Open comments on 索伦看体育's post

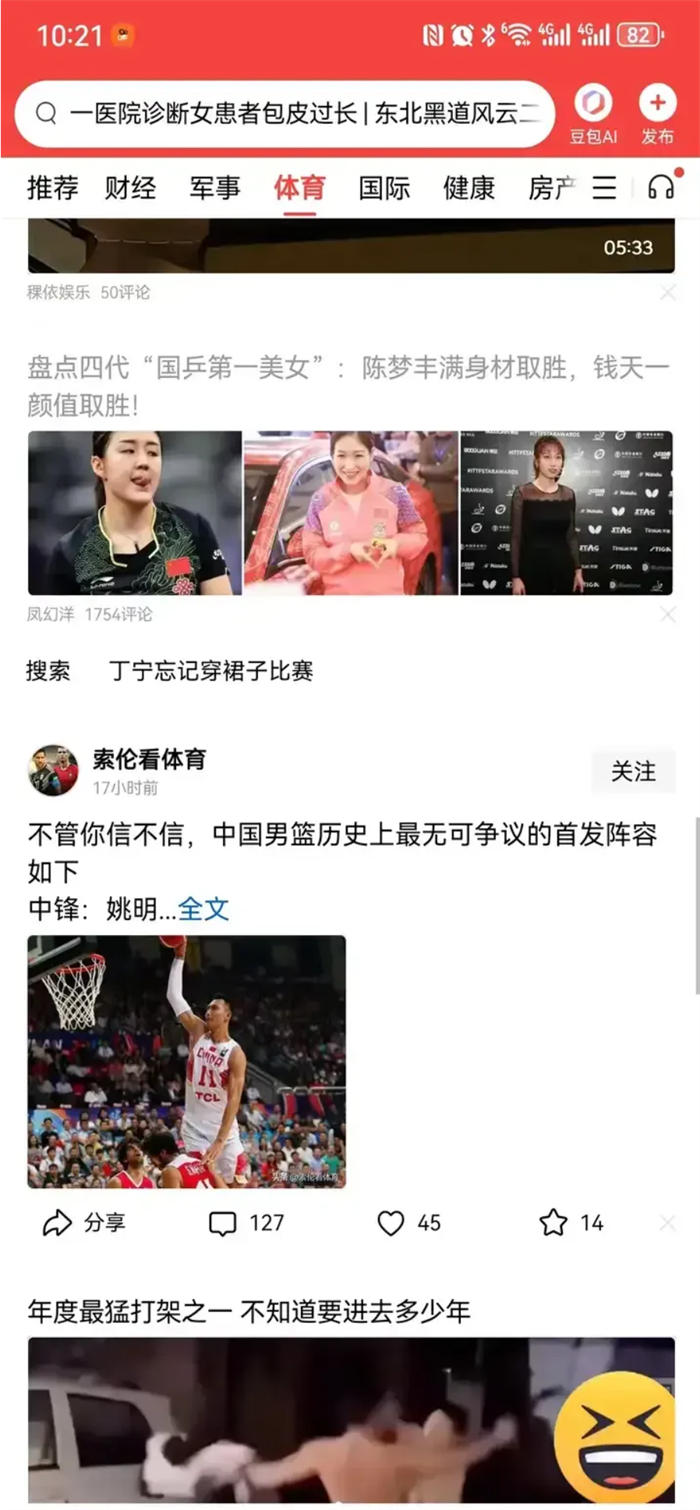246,1222
